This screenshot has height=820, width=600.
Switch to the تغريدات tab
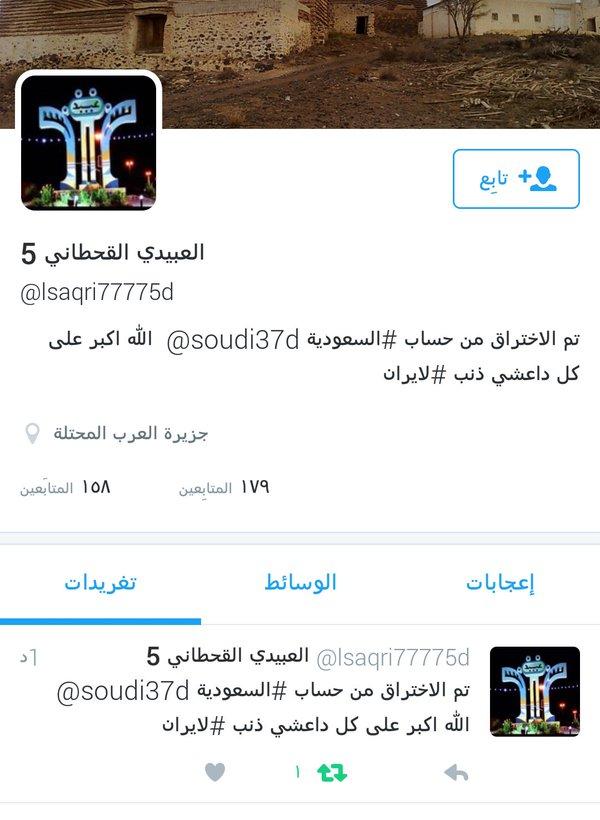100,583
